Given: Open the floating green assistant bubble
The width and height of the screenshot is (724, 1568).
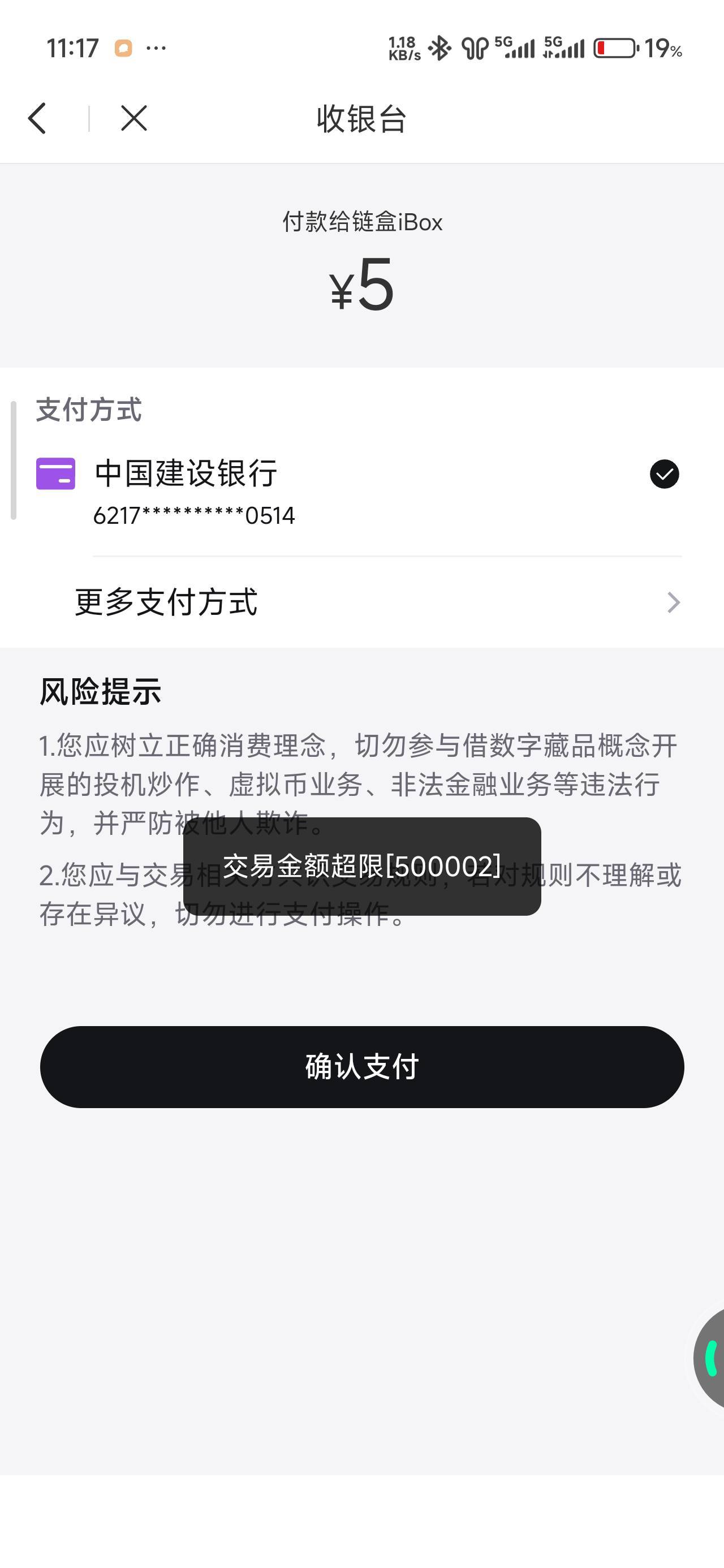Looking at the screenshot, I should (x=709, y=1358).
